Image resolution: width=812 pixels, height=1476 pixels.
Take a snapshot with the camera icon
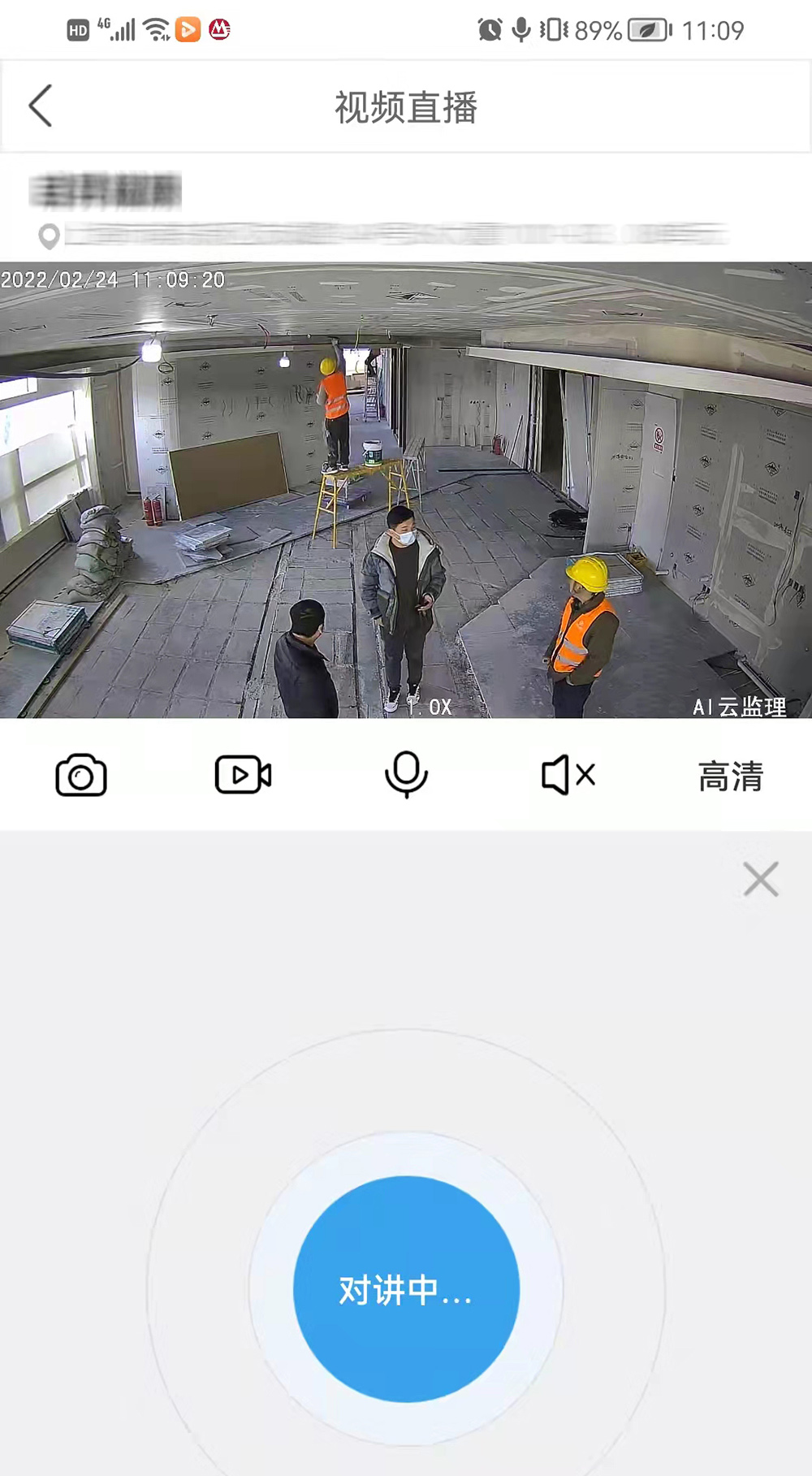(81, 775)
